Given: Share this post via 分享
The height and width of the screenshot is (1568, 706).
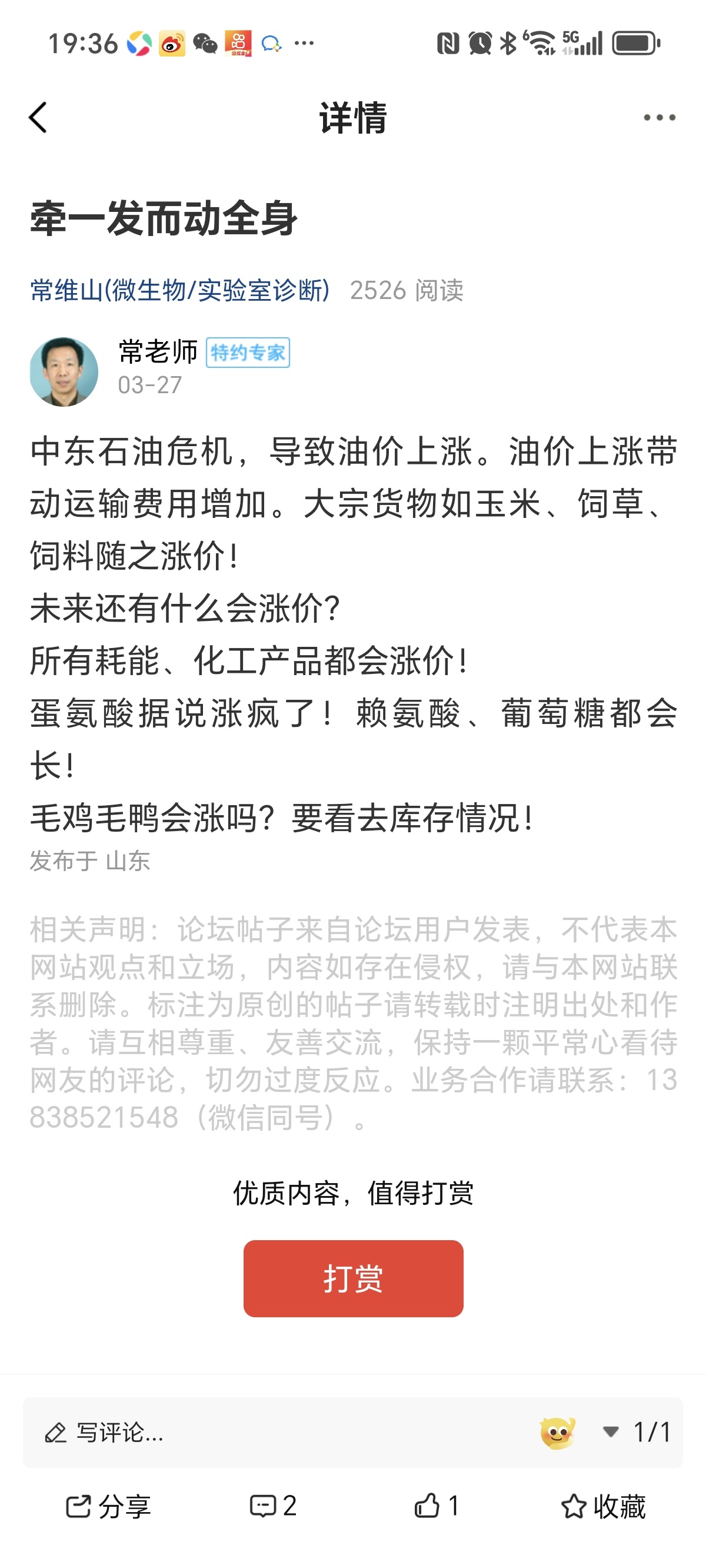Looking at the screenshot, I should [108, 1507].
